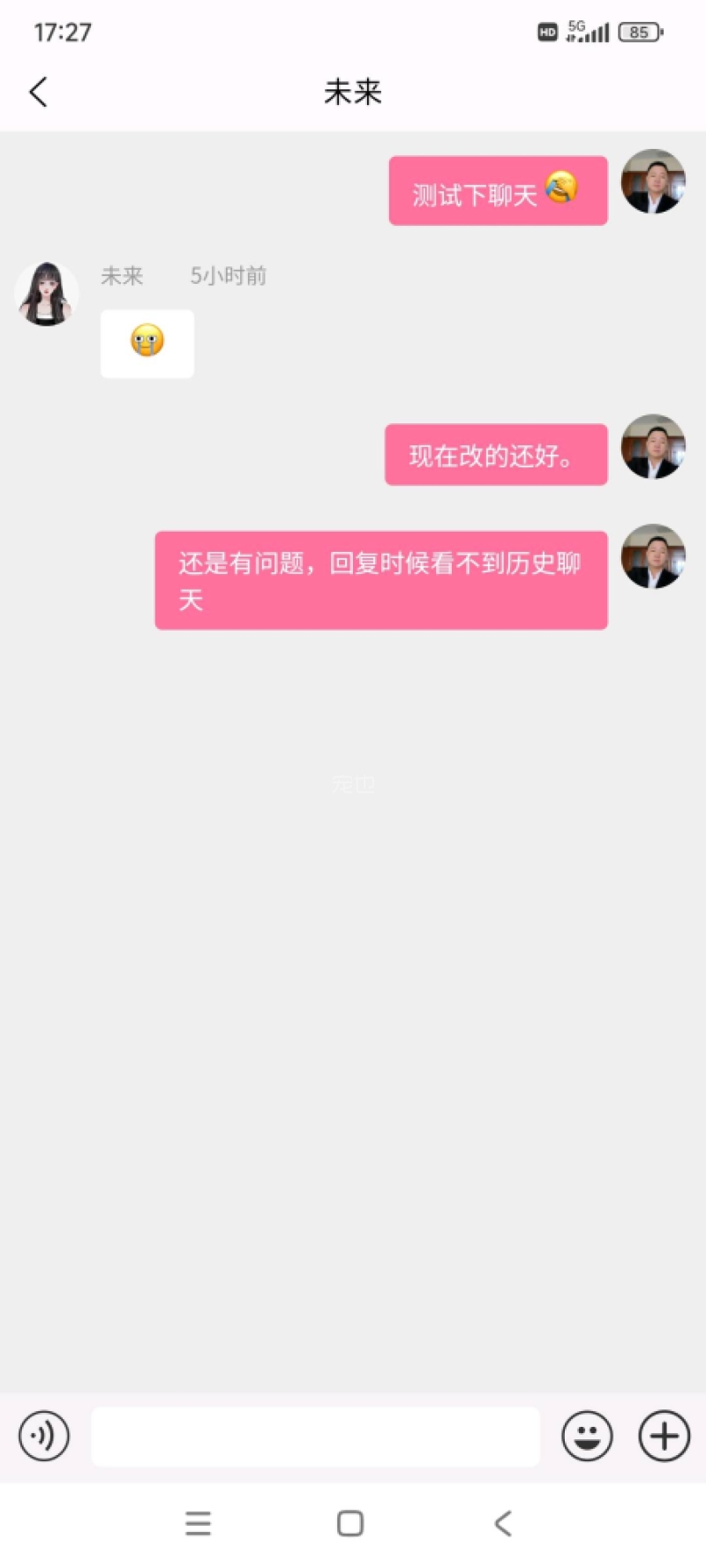The width and height of the screenshot is (706, 1568).
Task: Go back from the 未来 chat
Action: [x=38, y=92]
